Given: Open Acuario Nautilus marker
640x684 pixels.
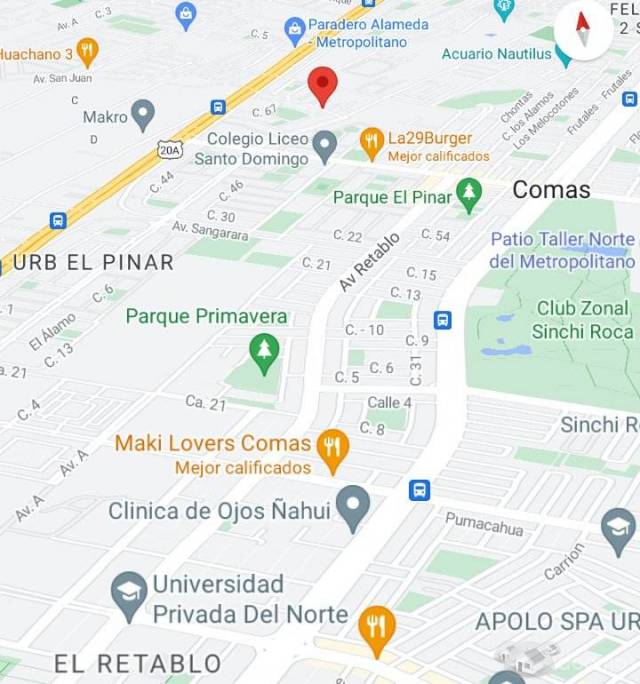Looking at the screenshot, I should pos(563,55).
